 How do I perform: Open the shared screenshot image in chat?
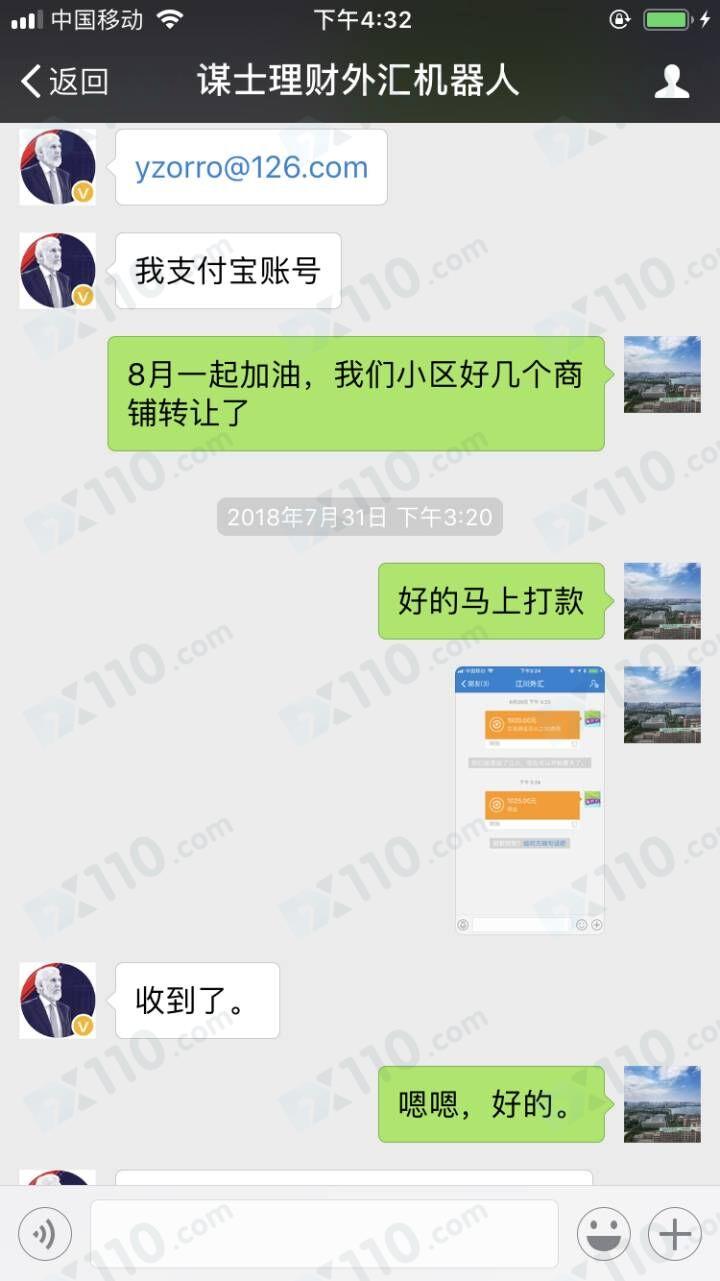(530, 800)
